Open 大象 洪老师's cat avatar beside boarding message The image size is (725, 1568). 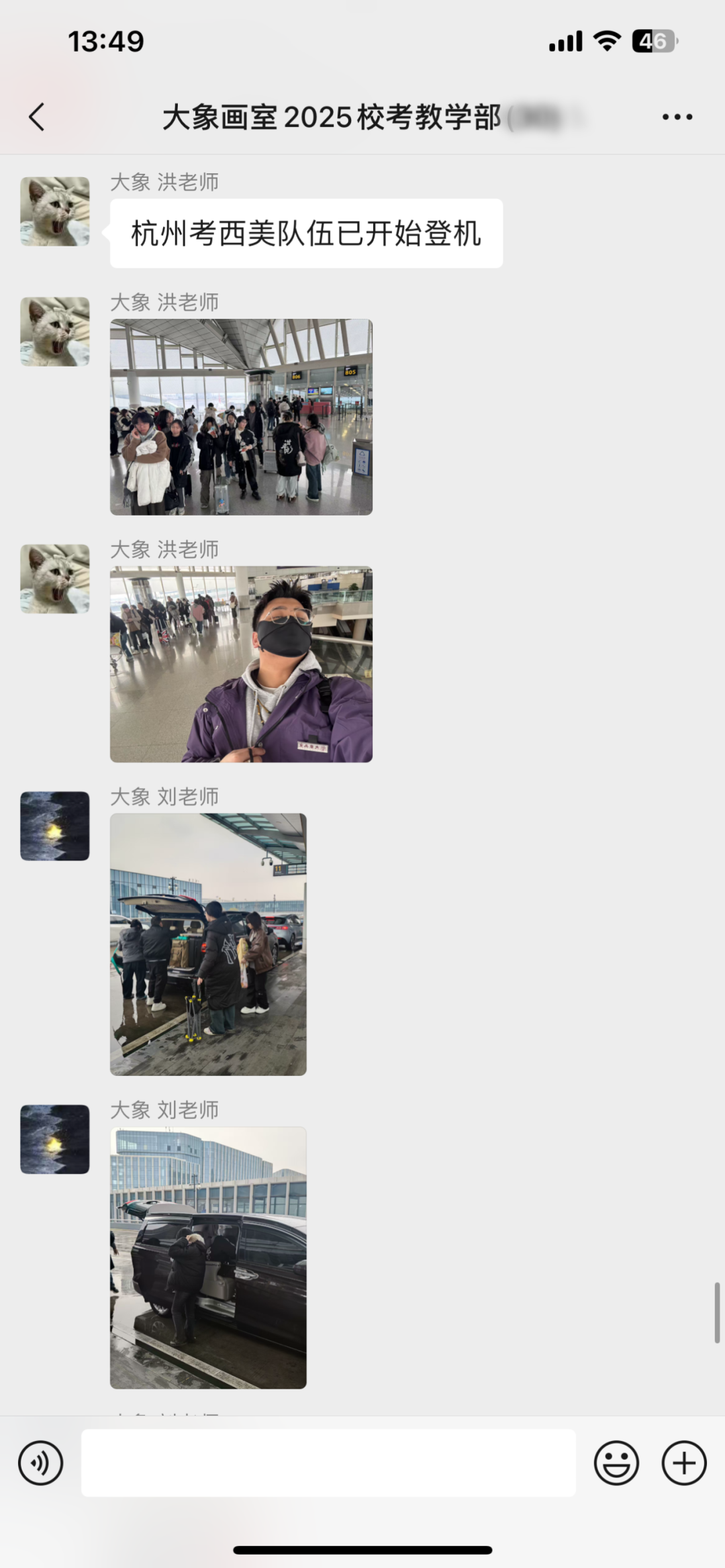pos(55,211)
